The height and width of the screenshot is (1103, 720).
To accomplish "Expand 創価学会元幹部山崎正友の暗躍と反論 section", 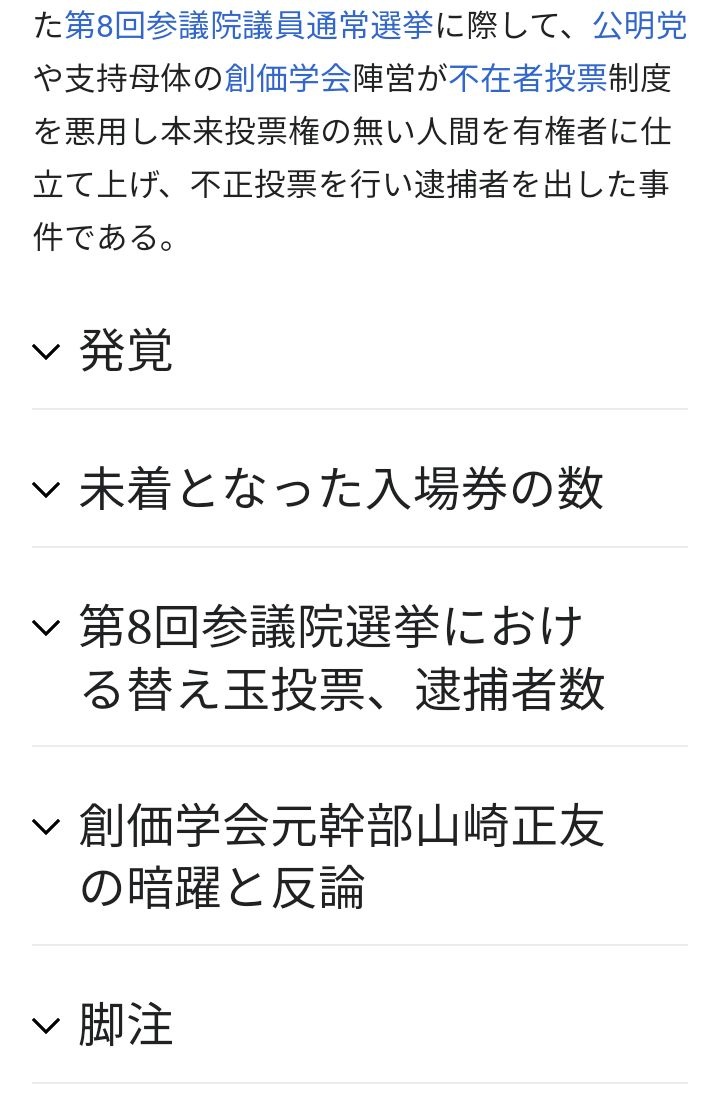I will pyautogui.click(x=340, y=856).
